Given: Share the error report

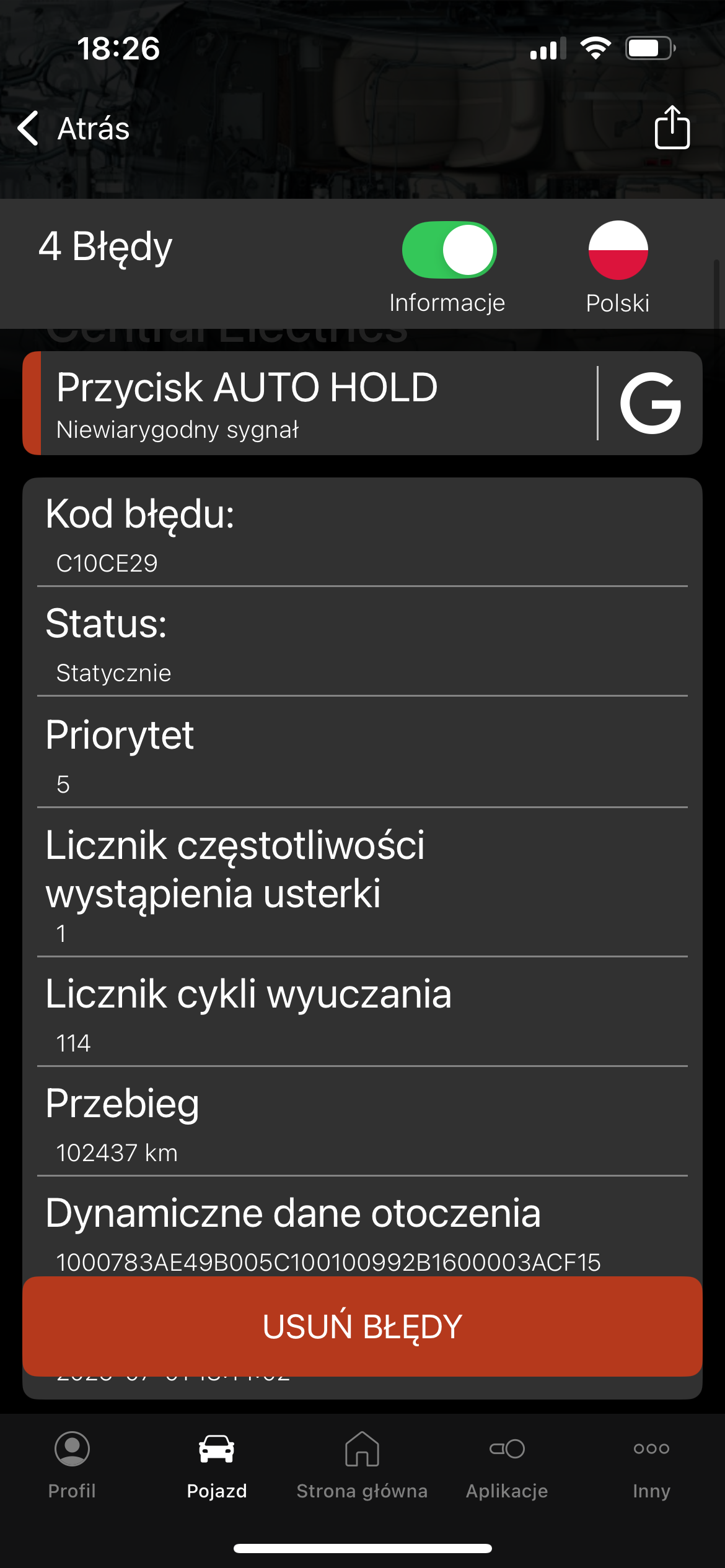Looking at the screenshot, I should 672,128.
